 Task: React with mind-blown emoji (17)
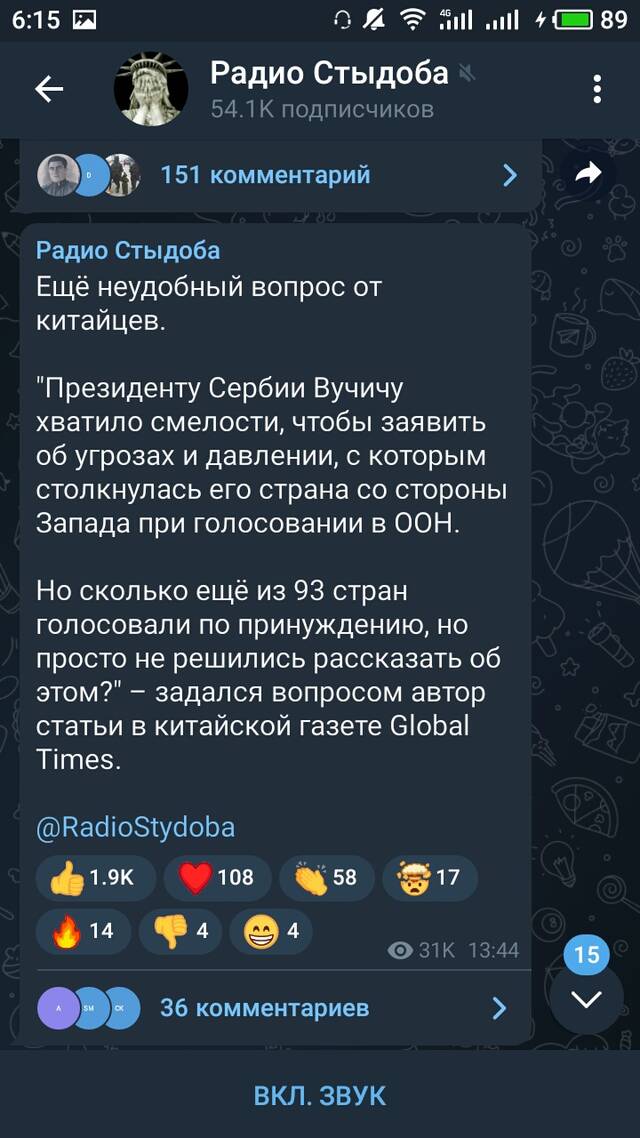pos(430,877)
